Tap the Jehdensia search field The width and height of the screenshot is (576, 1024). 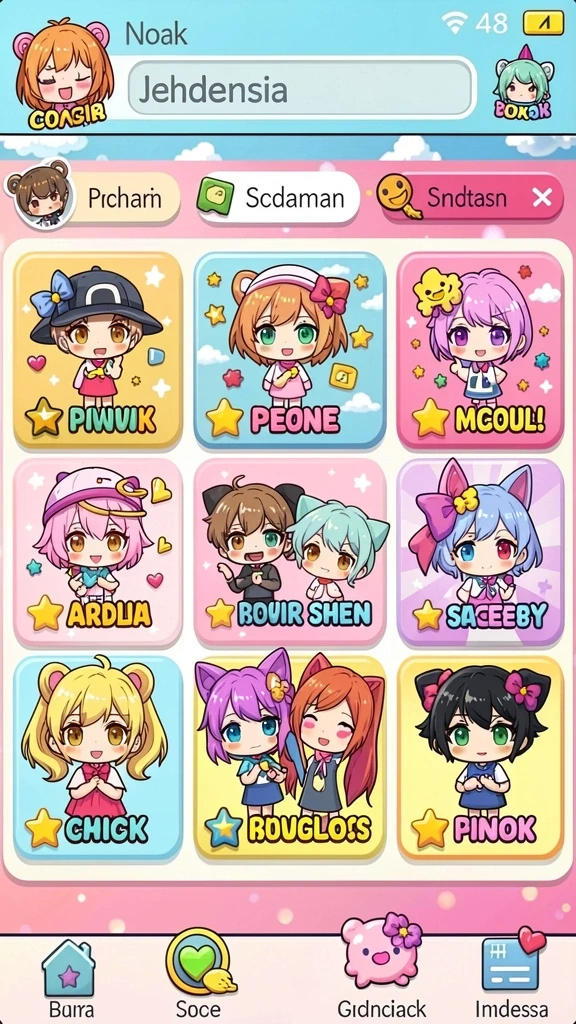[300, 90]
